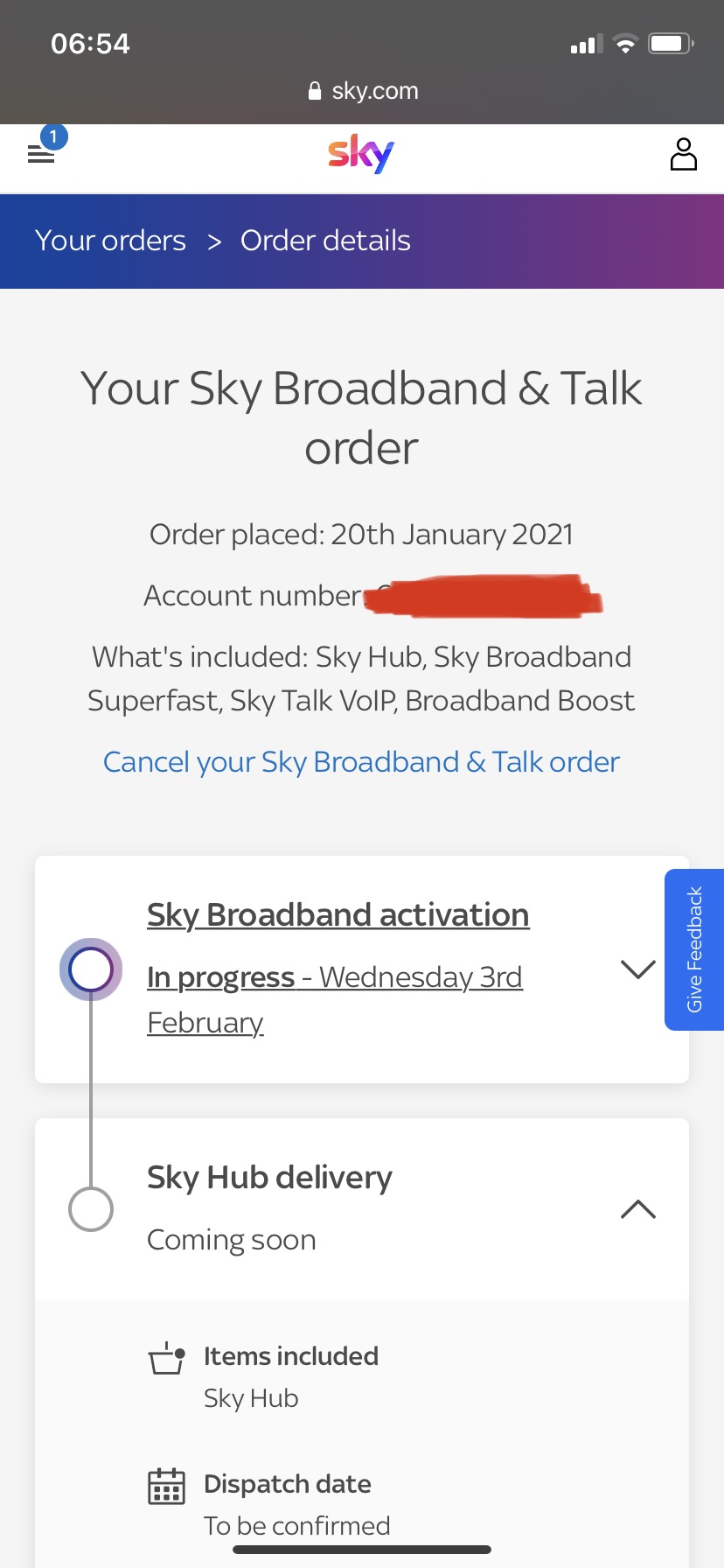Click the Sky Broadband activation status circle

(90, 969)
